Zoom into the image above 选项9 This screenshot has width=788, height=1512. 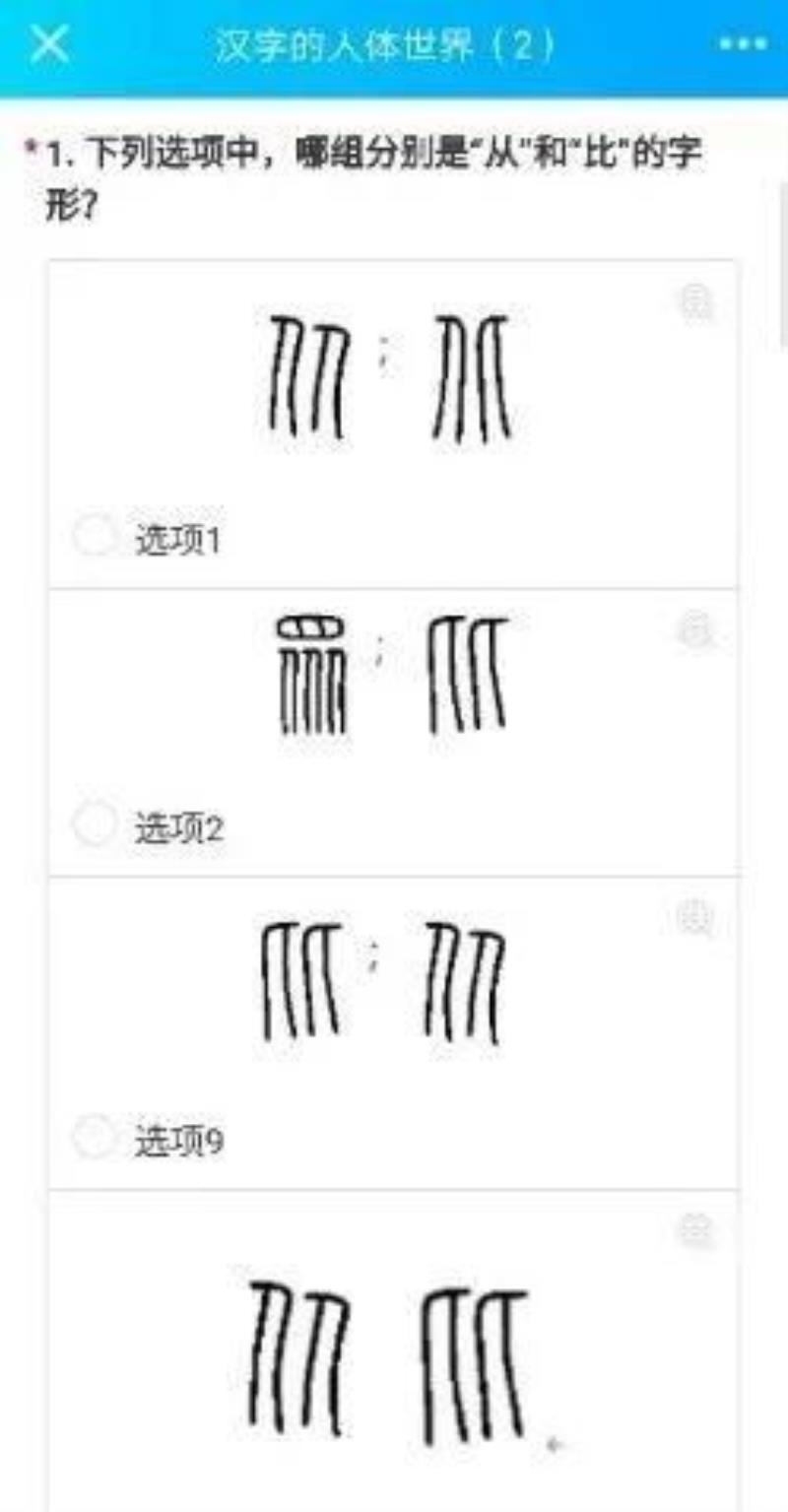pyautogui.click(x=697, y=918)
